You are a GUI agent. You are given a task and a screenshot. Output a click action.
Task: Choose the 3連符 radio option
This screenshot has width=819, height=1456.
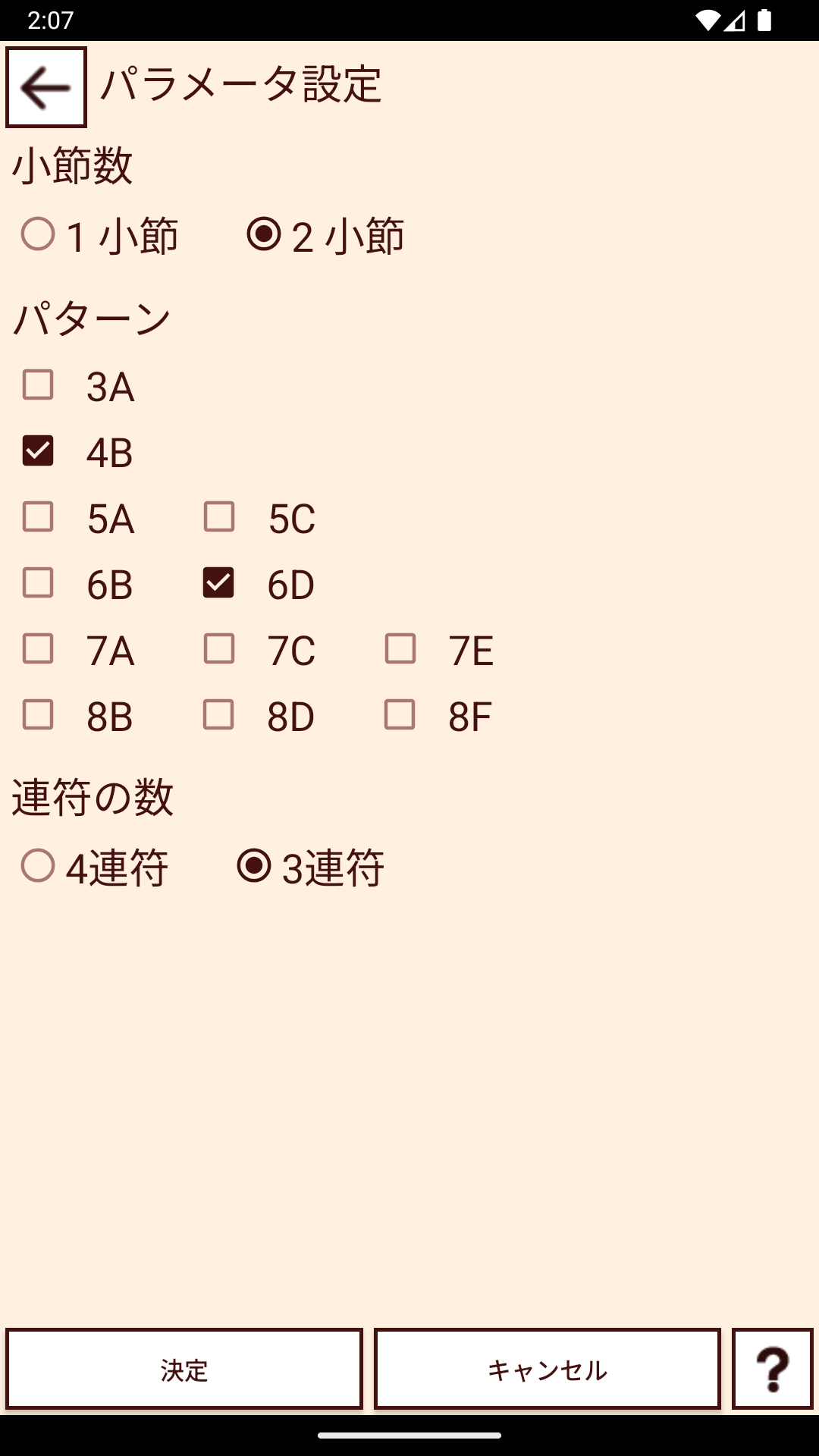tap(310, 867)
